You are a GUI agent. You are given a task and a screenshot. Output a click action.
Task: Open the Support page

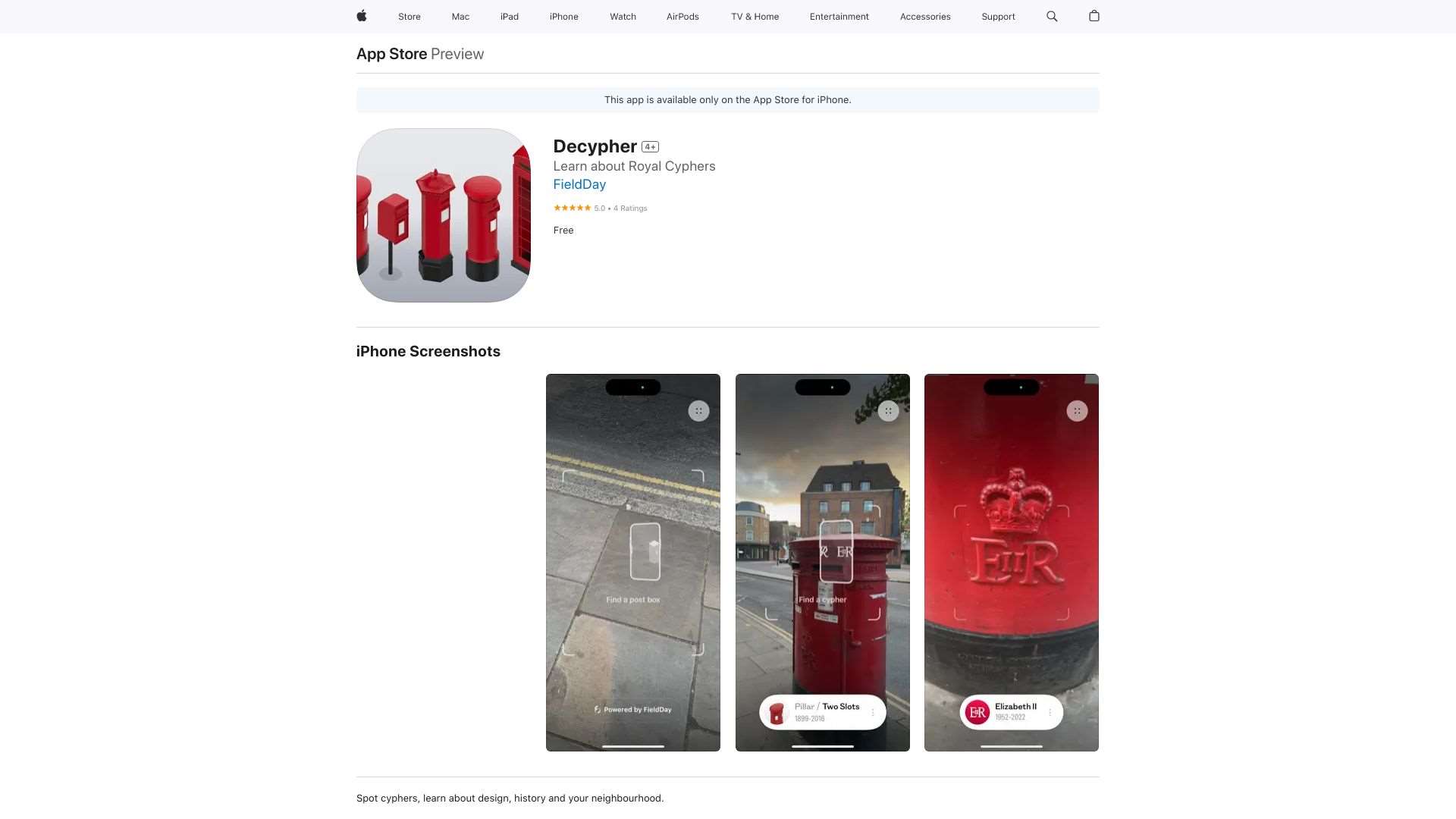tap(997, 17)
